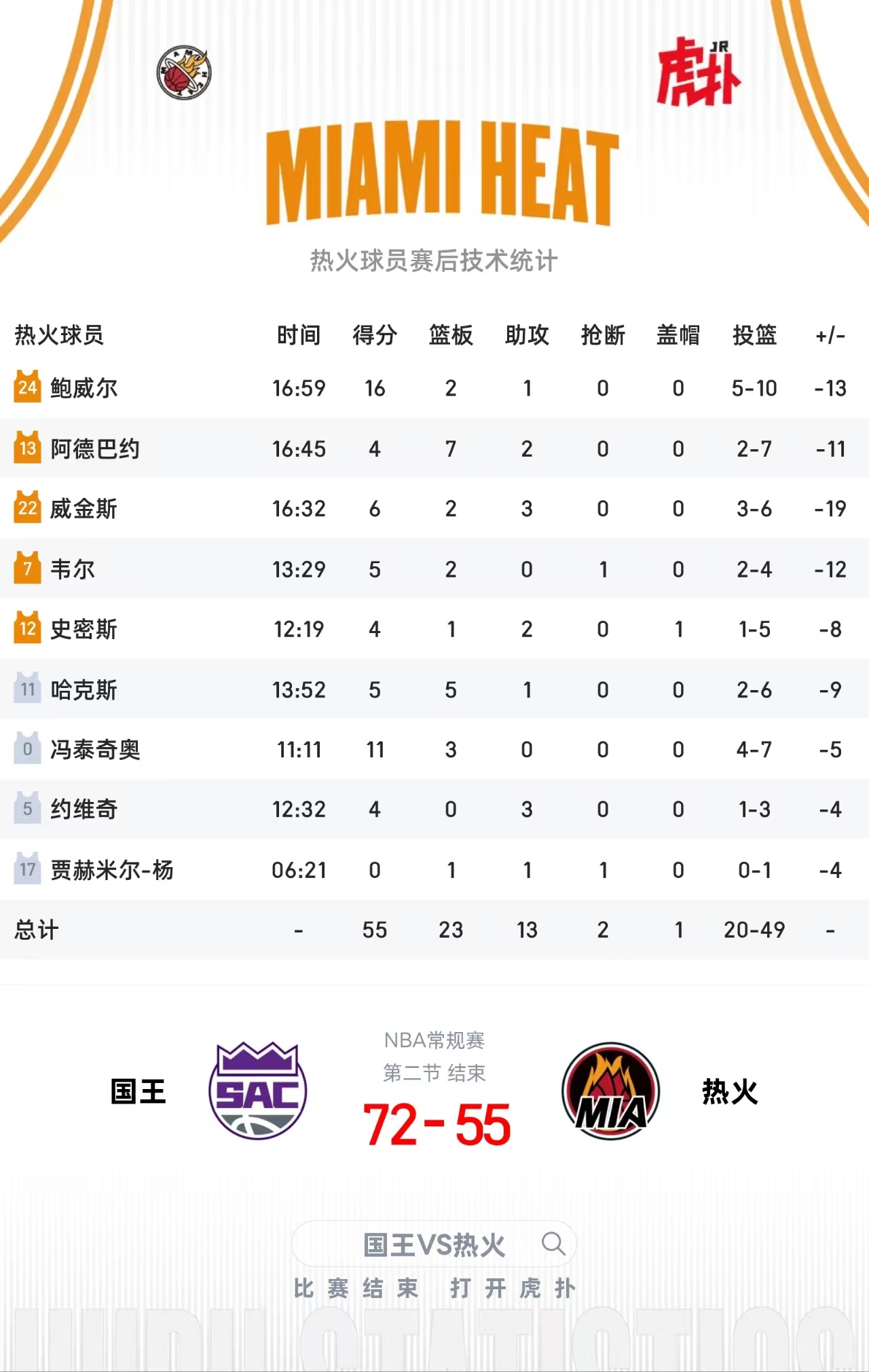
Task: Click jersey icon 0 beside 冯泰奇奥
Action: [x=26, y=749]
